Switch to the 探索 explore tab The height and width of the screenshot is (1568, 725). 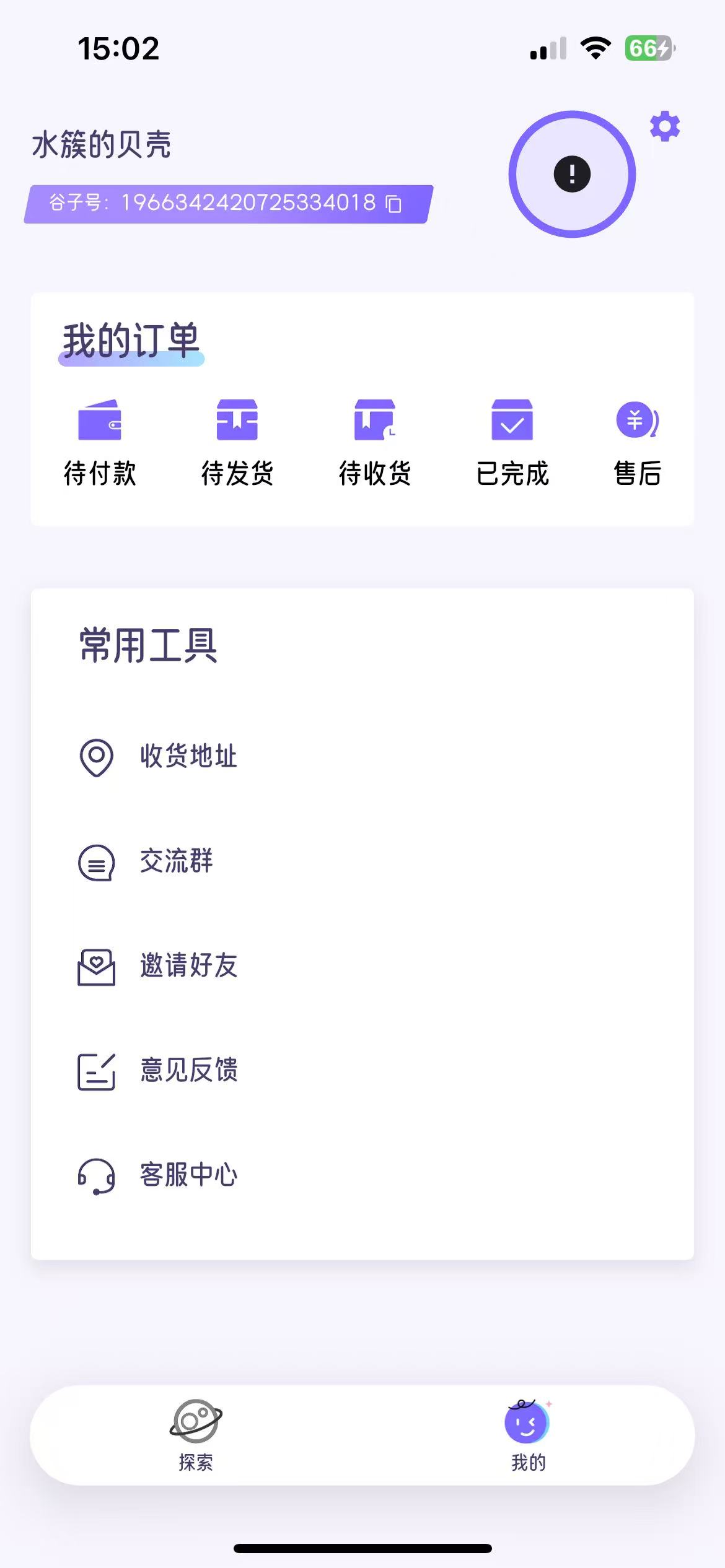[196, 1435]
